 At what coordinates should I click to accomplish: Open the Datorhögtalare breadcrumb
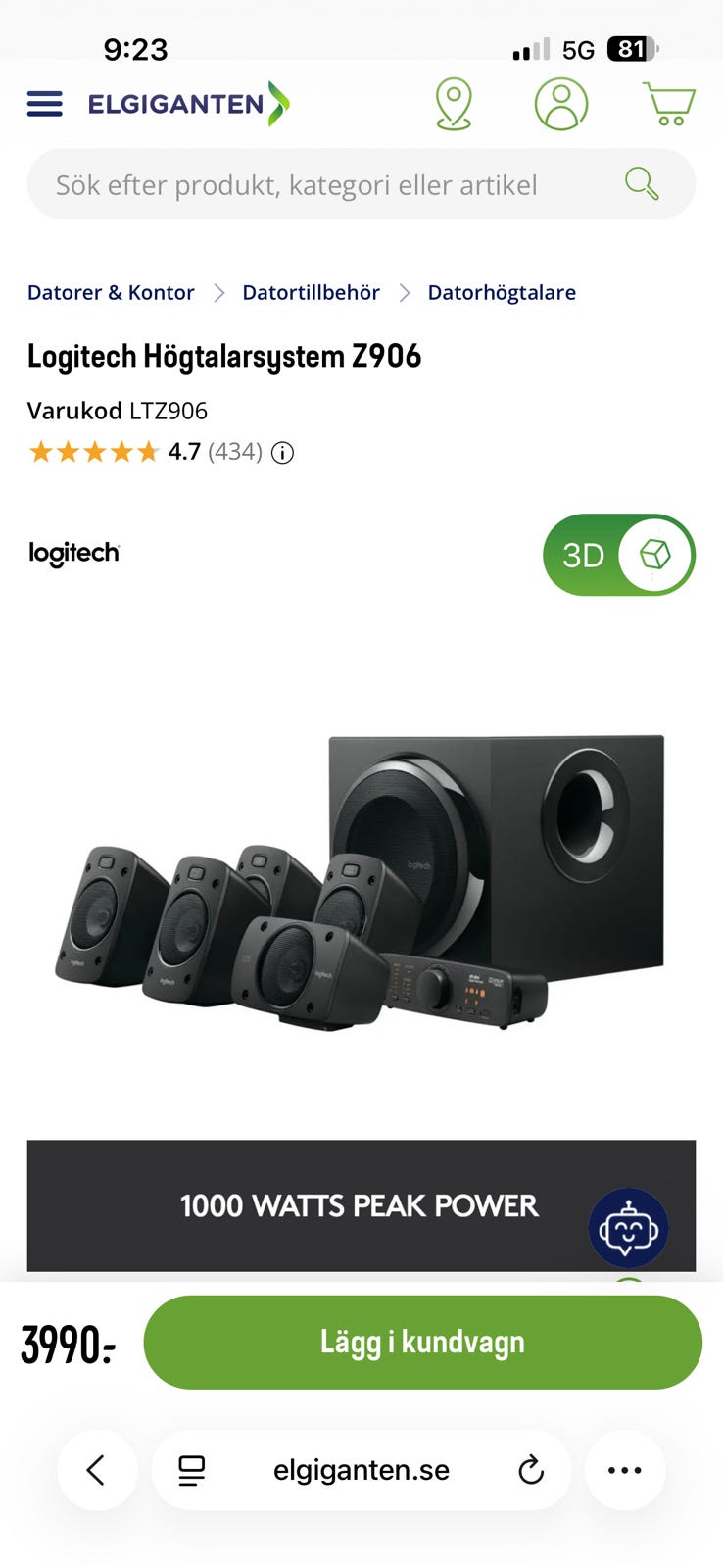coord(502,292)
